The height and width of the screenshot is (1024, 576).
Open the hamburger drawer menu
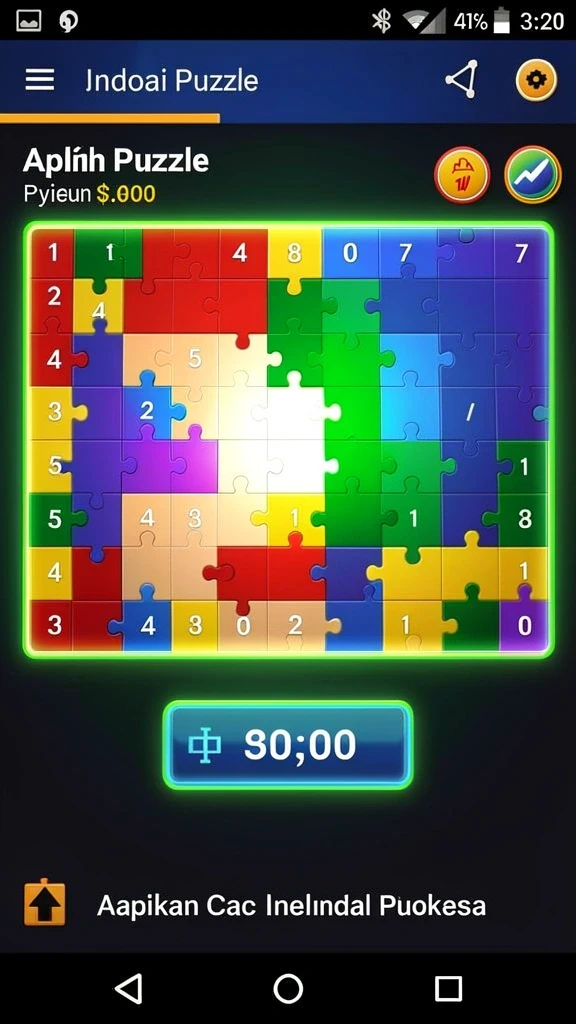pos(40,80)
